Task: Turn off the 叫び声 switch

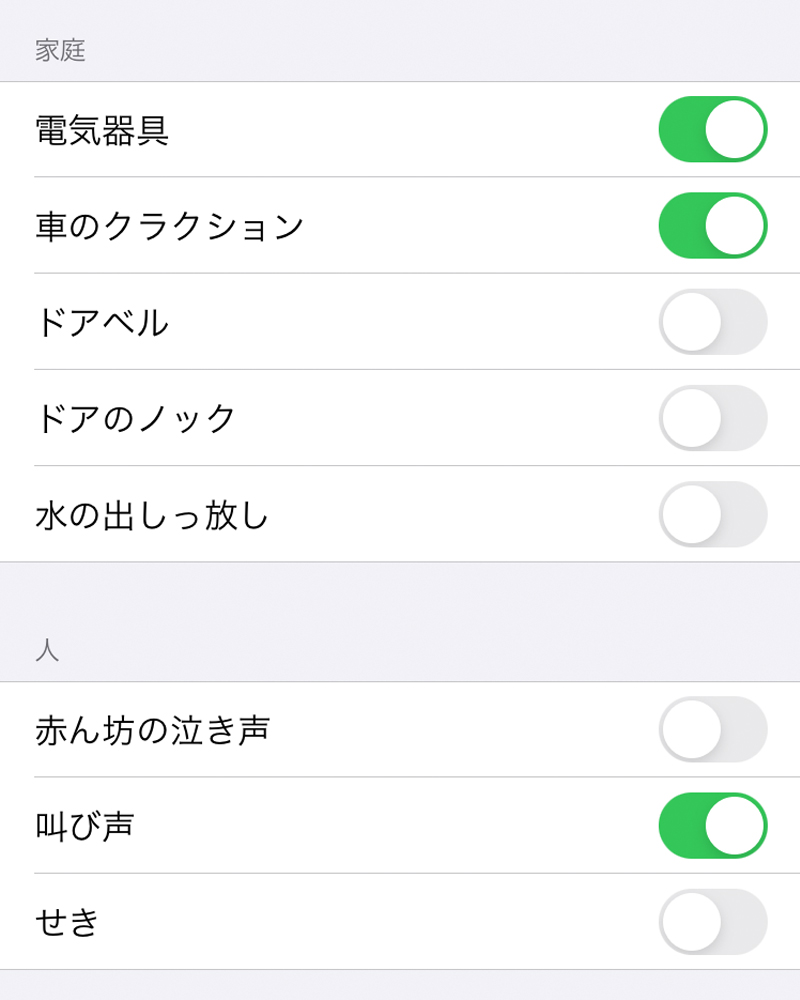Action: click(712, 826)
